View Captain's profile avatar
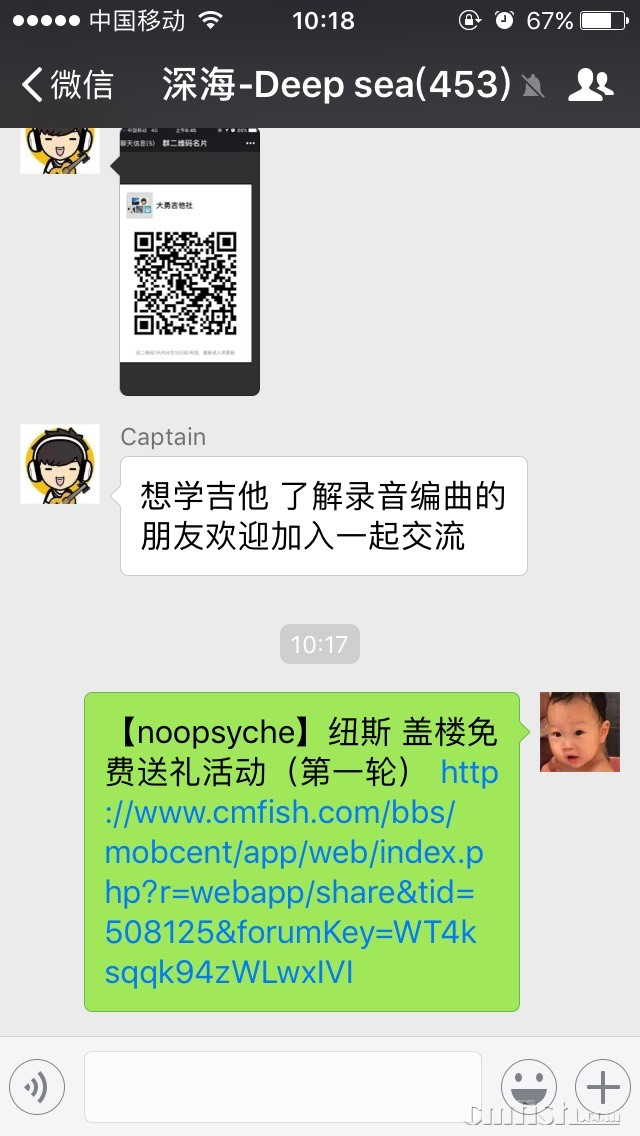This screenshot has height=1136, width=640. 60,464
